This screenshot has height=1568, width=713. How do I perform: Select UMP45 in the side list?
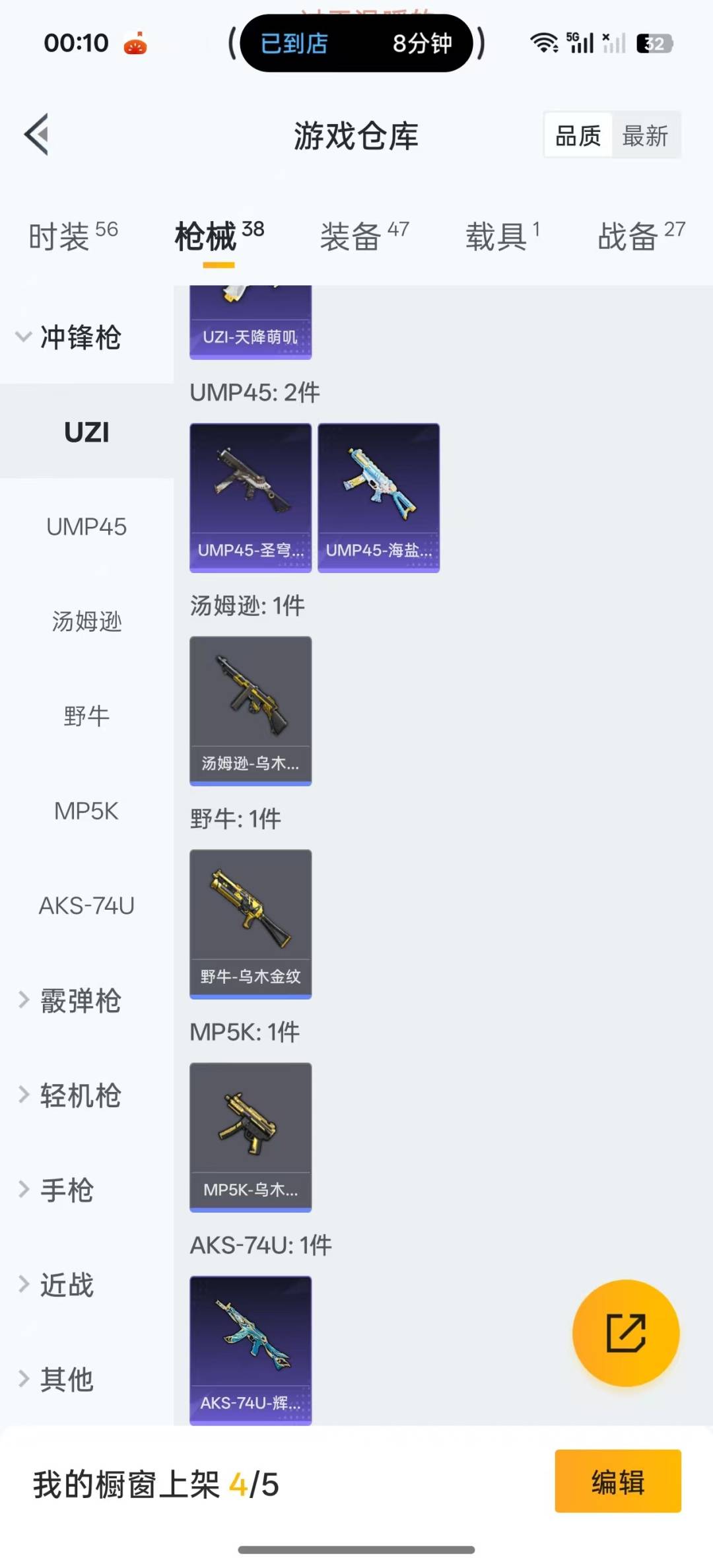86,527
